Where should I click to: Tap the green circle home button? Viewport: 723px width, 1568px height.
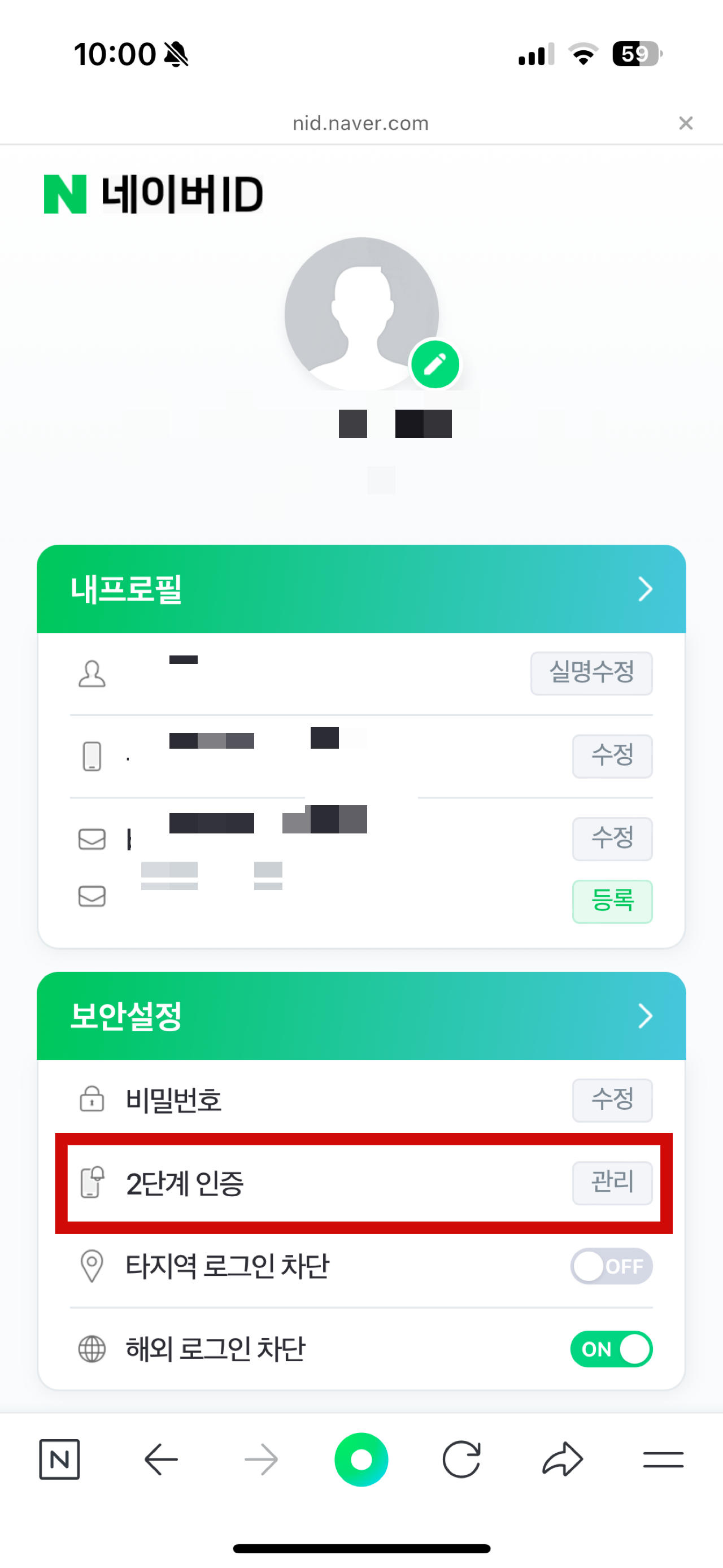coord(361,1459)
